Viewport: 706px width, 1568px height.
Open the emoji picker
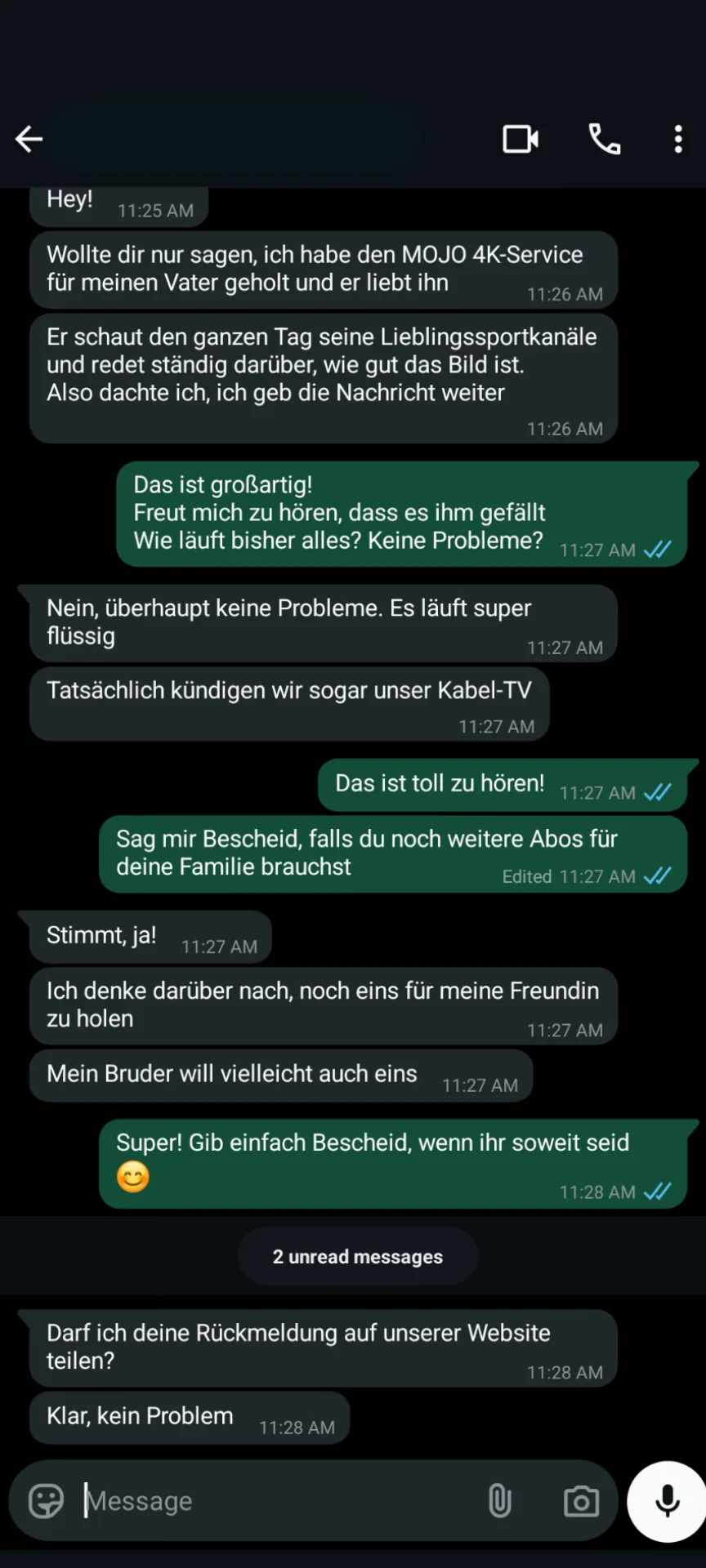[x=46, y=1501]
